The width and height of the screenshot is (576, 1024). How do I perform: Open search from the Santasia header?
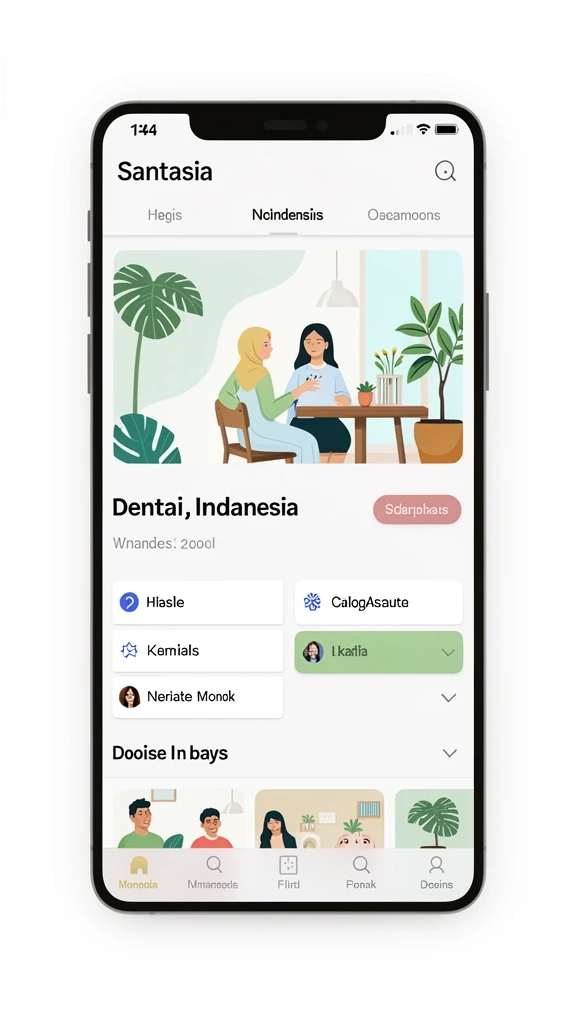445,171
